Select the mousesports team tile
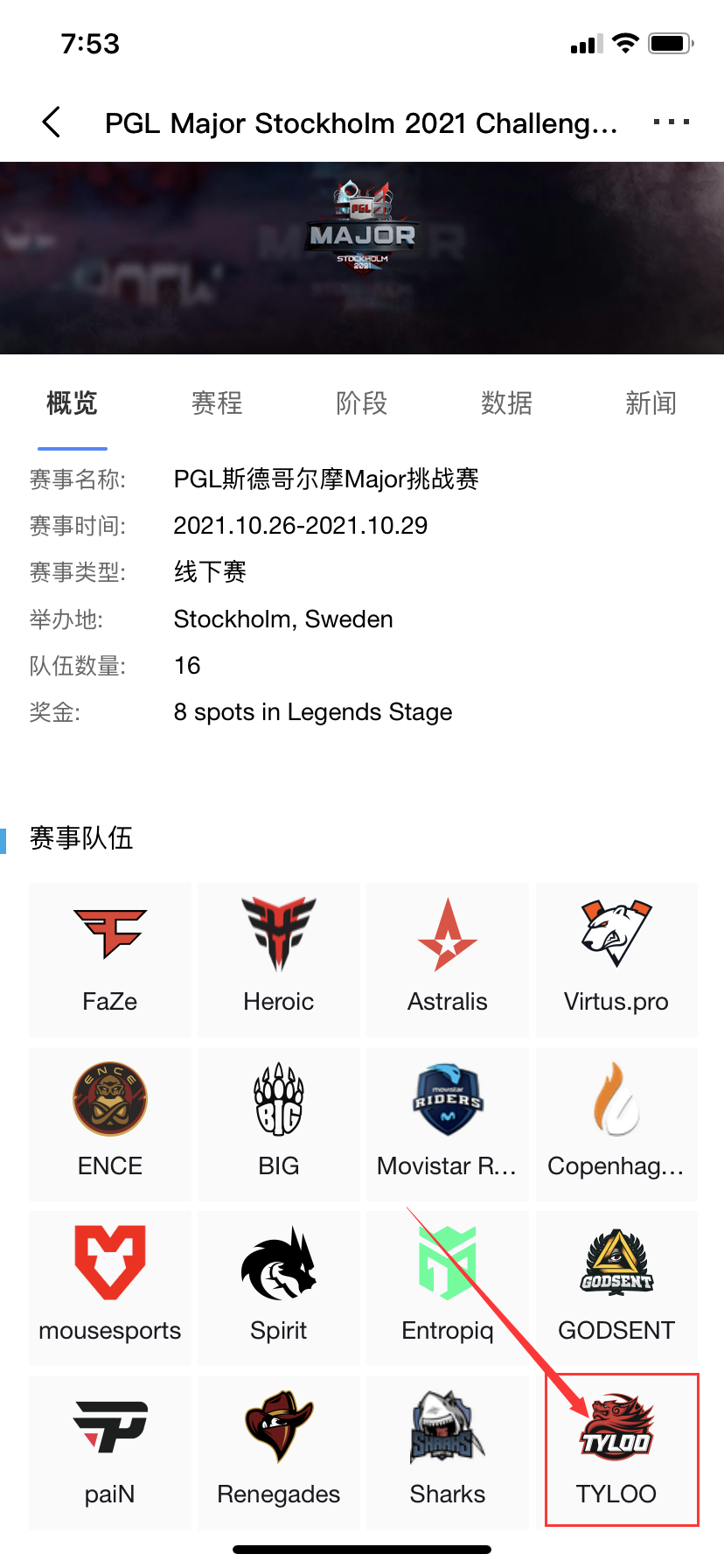The image size is (724, 1568). [110, 1288]
